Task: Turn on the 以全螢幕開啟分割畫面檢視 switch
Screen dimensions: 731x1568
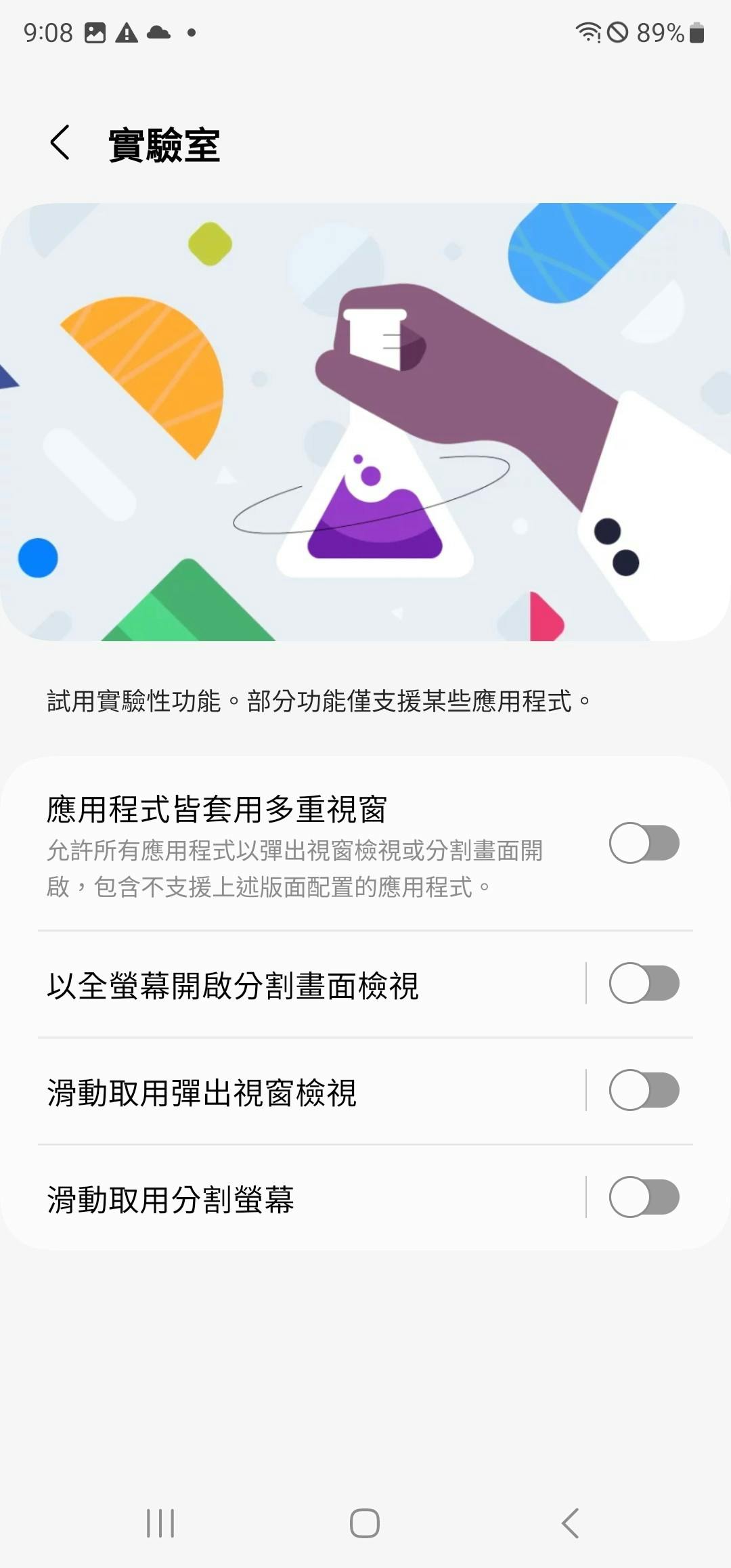Action: 644,983
